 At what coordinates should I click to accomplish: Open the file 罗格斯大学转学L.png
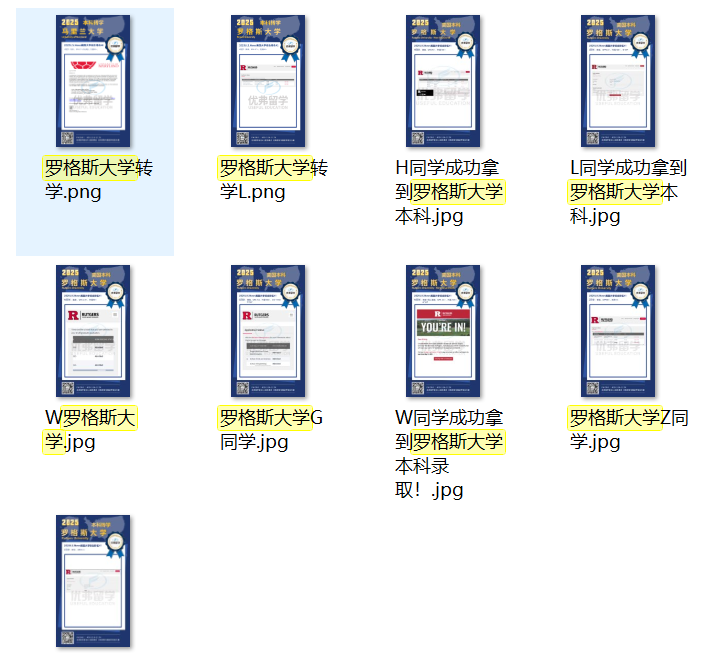[x=268, y=82]
